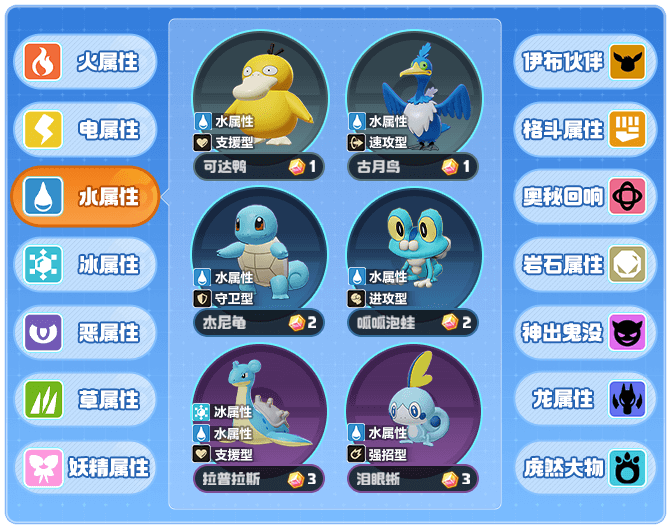Open the 冰属性 category
Screen dimensions: 672x530
pyautogui.click(x=85, y=265)
